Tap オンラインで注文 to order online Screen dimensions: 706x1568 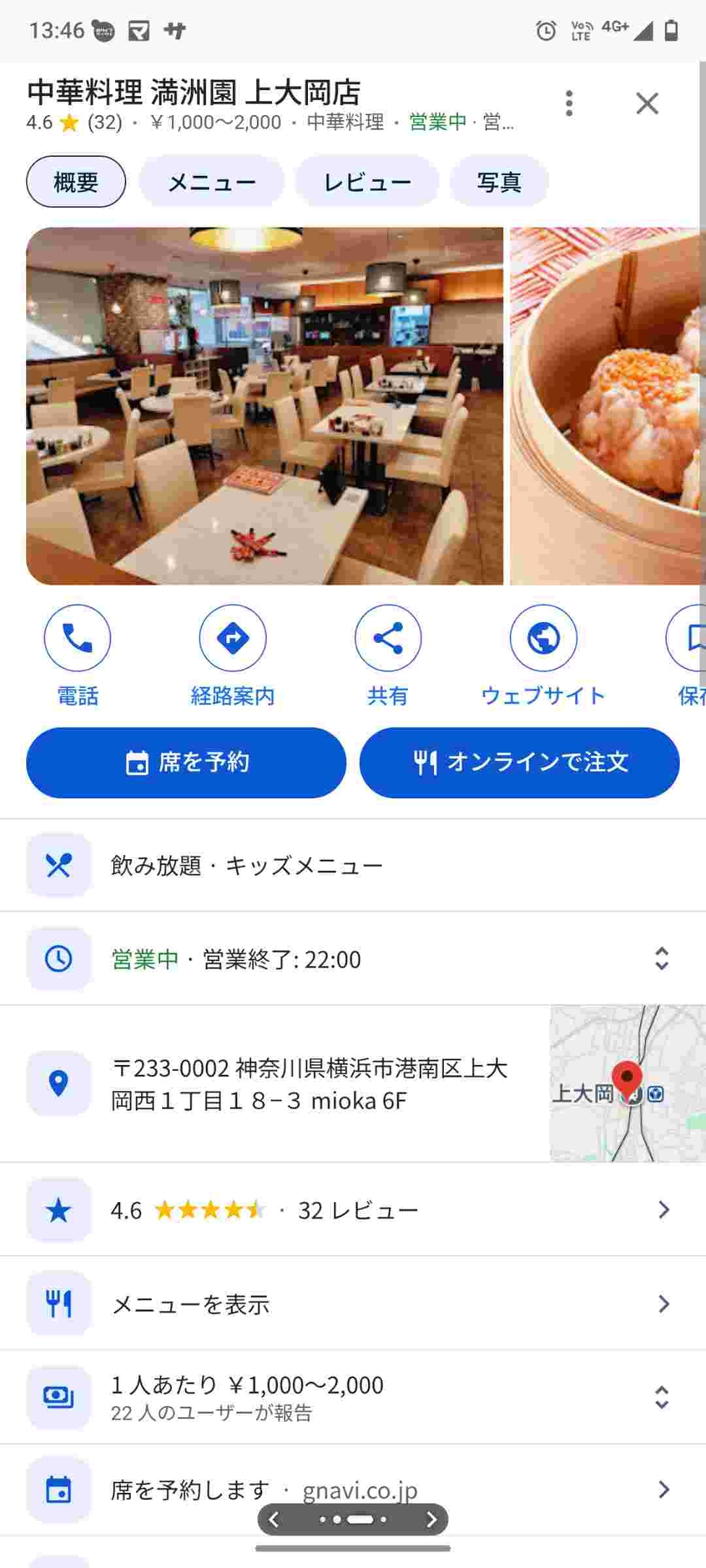(x=520, y=762)
